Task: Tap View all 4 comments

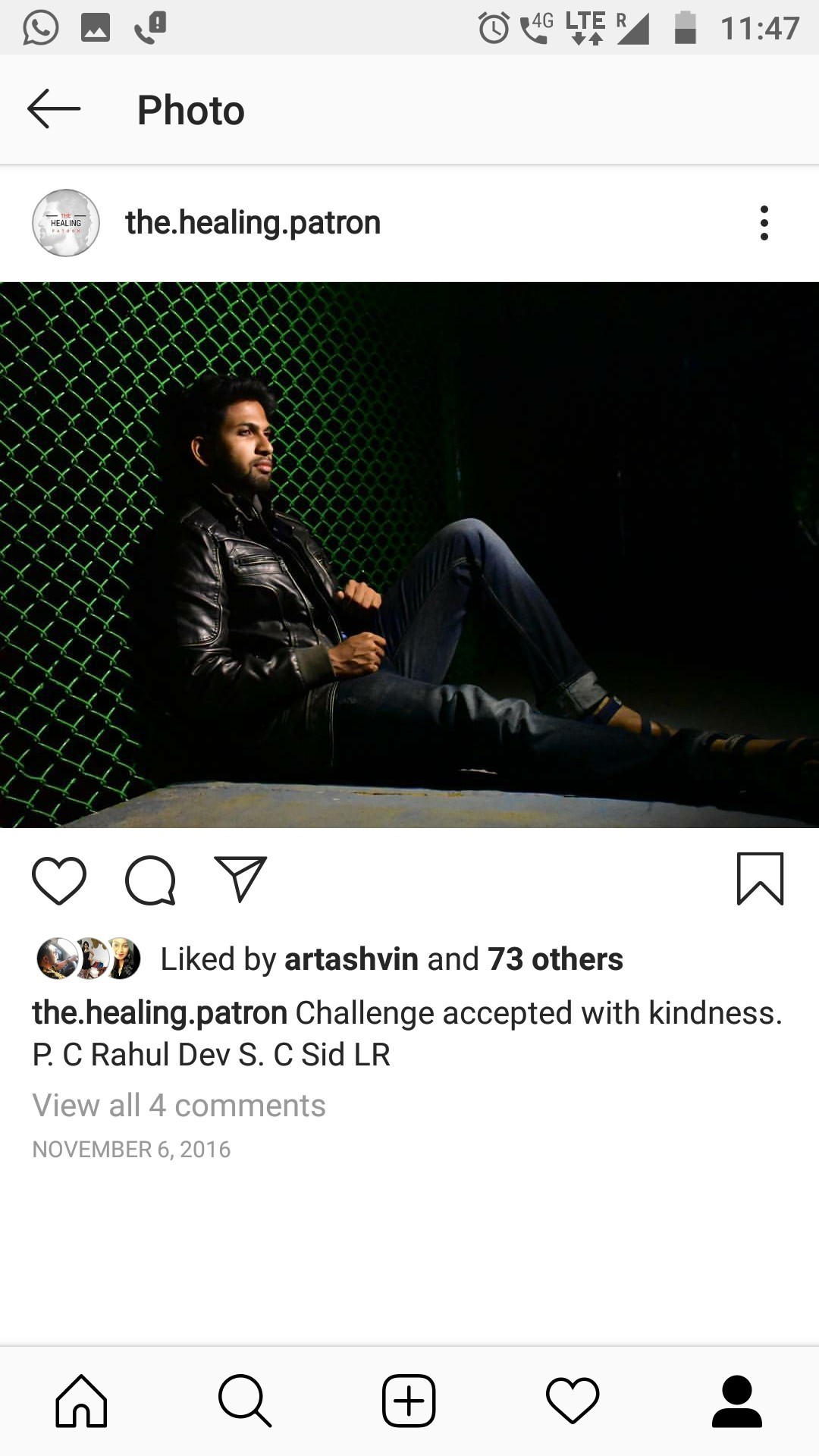Action: pyautogui.click(x=179, y=1106)
